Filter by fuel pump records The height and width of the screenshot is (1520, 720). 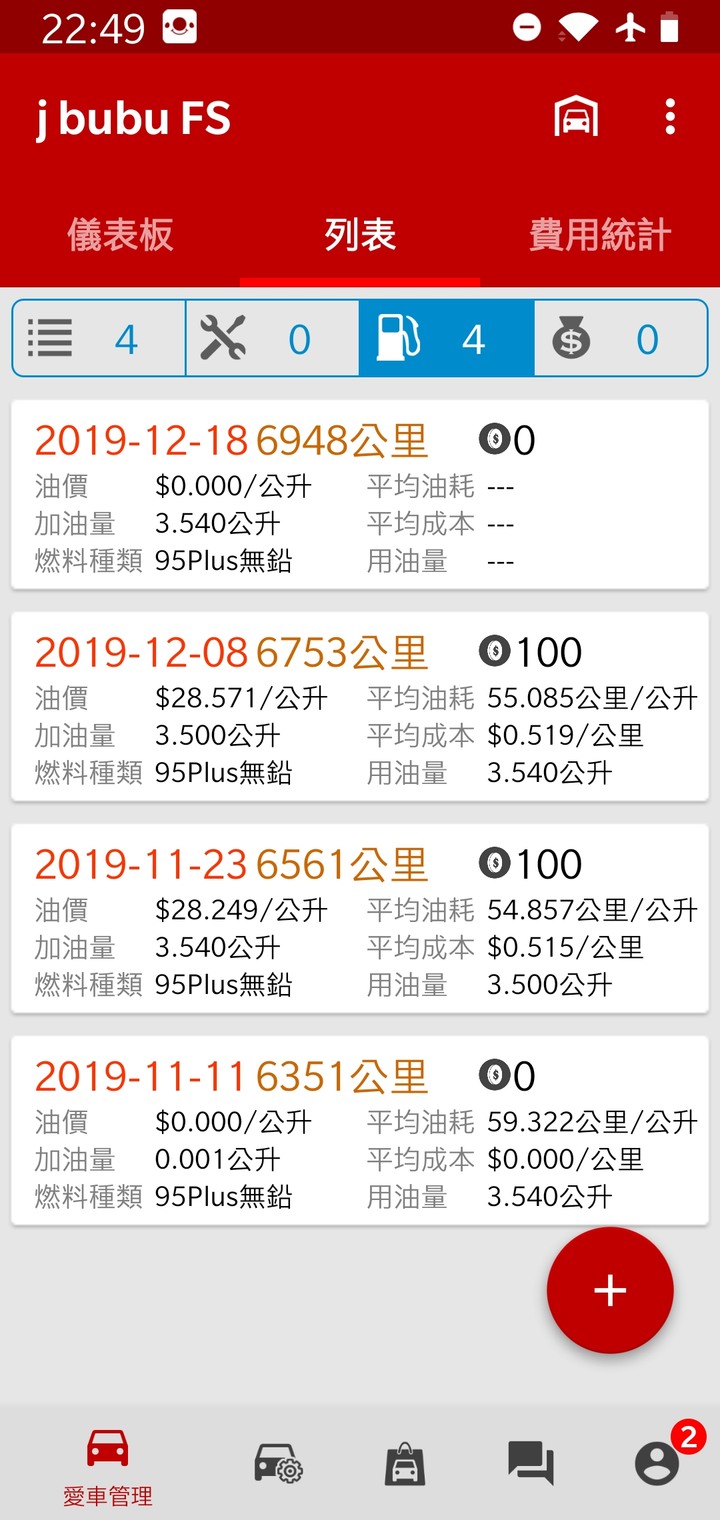coord(446,339)
